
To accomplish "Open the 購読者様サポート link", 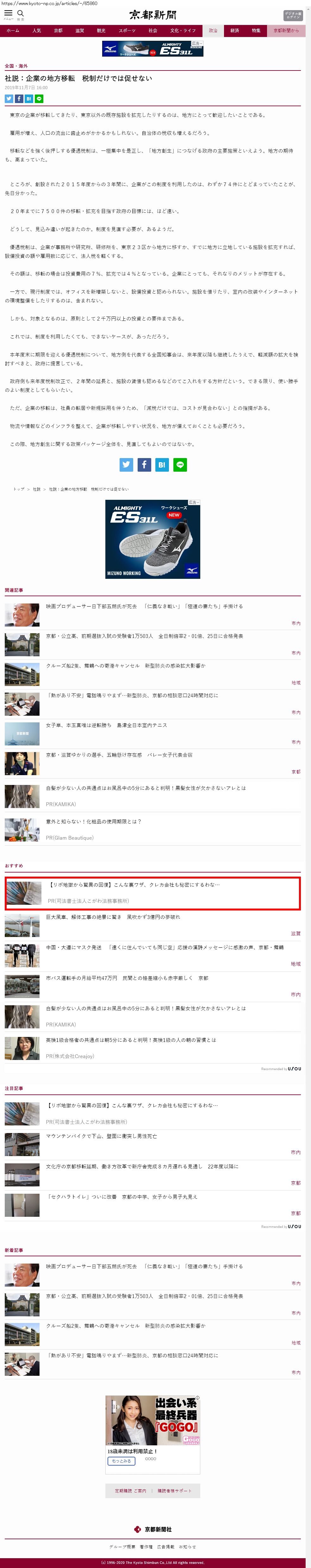I will (x=174, y=1491).
